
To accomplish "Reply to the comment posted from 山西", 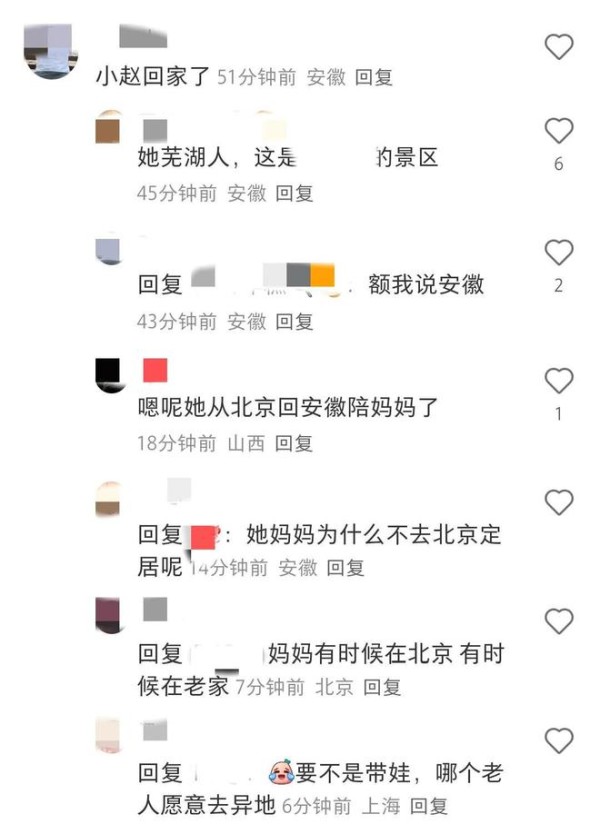I will [x=294, y=443].
